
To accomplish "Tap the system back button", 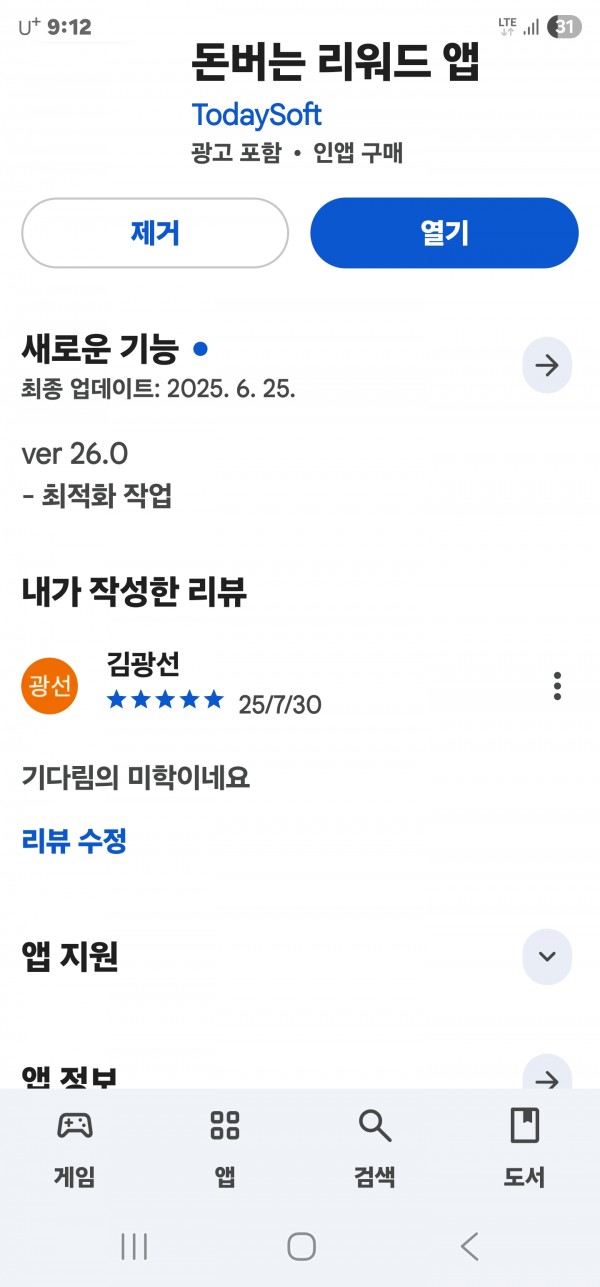I will [x=470, y=1246].
